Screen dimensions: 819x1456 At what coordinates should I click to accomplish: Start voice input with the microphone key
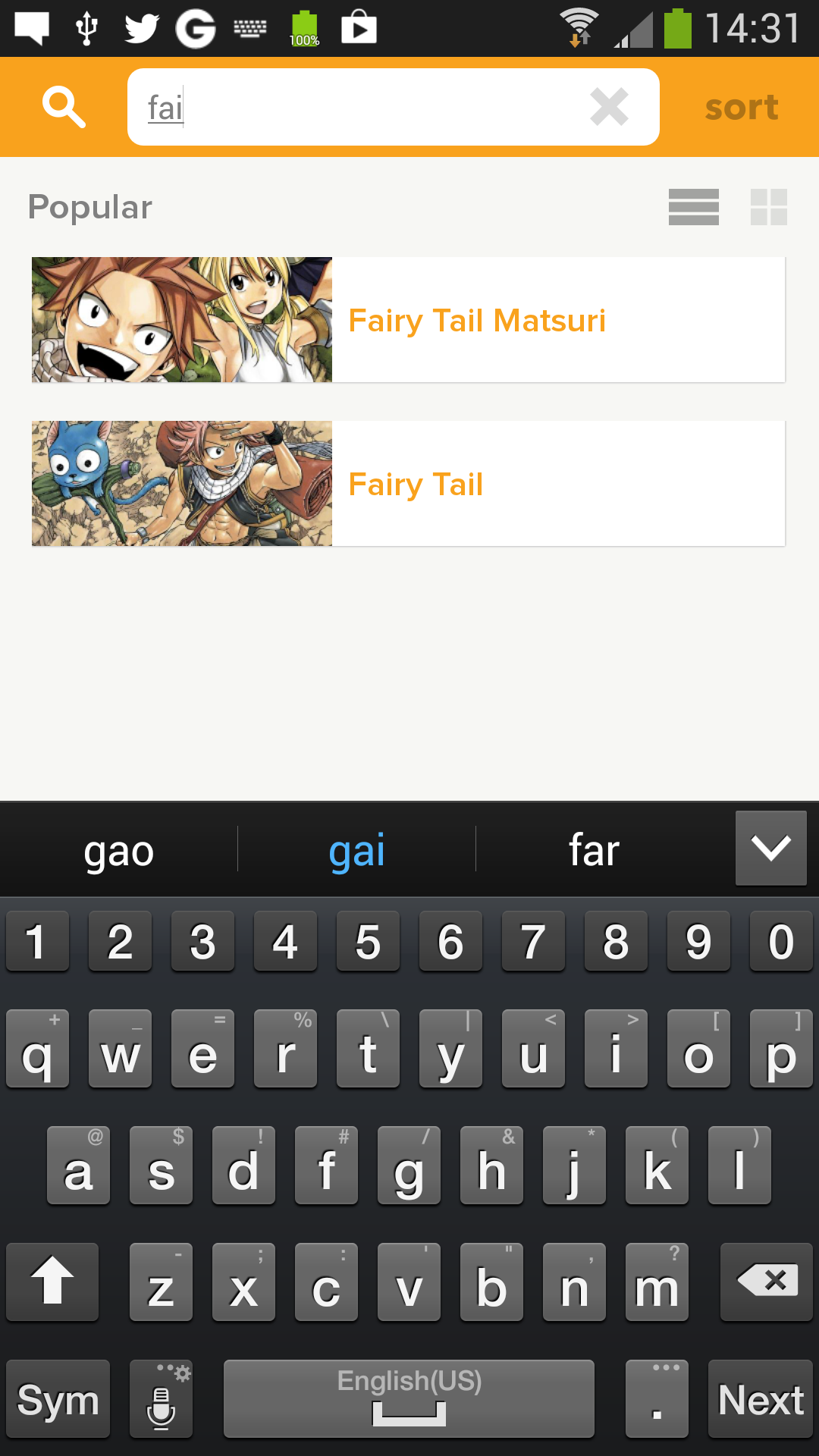pos(161,1398)
